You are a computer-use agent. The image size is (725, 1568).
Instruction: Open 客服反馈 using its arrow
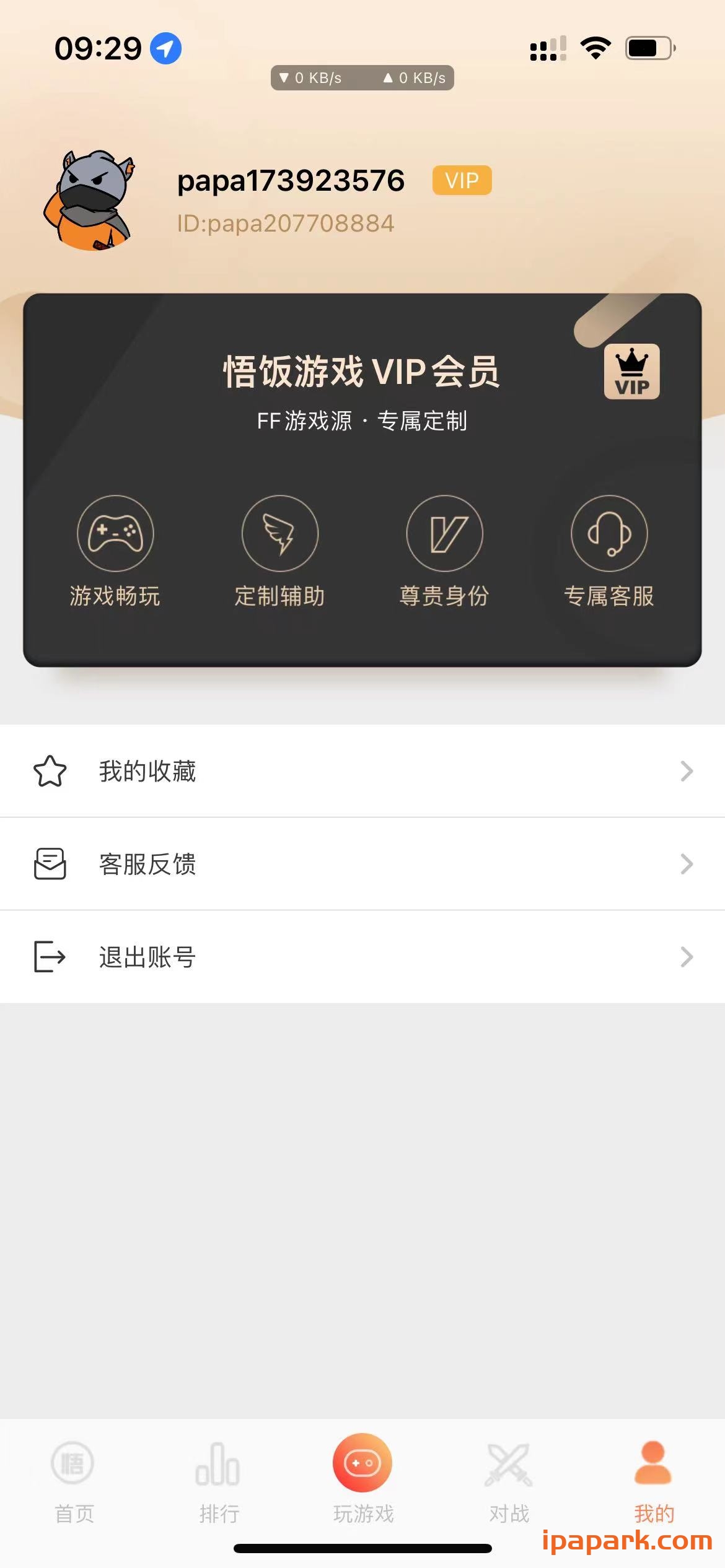[685, 864]
